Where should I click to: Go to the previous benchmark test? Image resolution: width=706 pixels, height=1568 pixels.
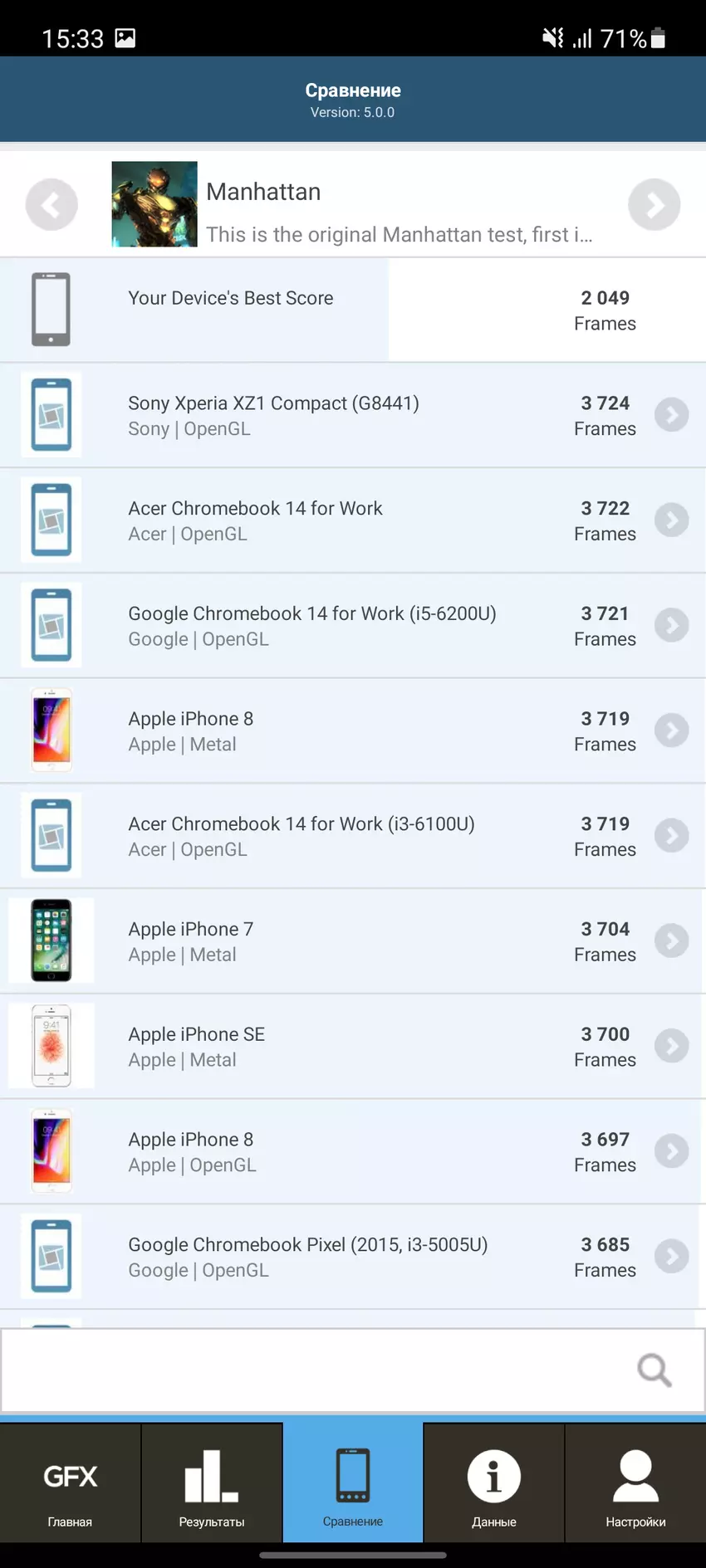coord(51,204)
